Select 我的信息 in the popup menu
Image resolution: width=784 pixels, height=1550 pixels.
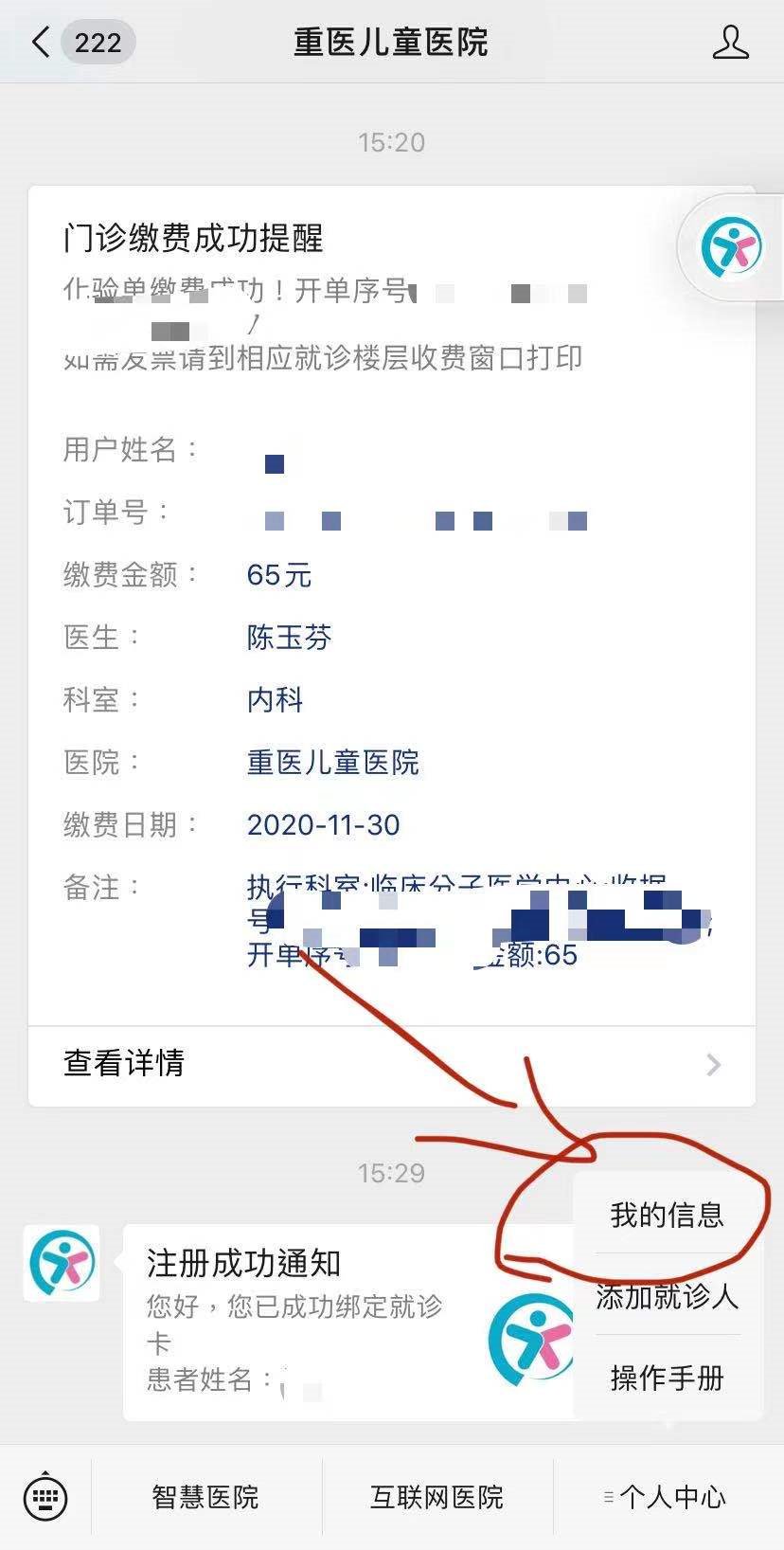coord(667,1215)
